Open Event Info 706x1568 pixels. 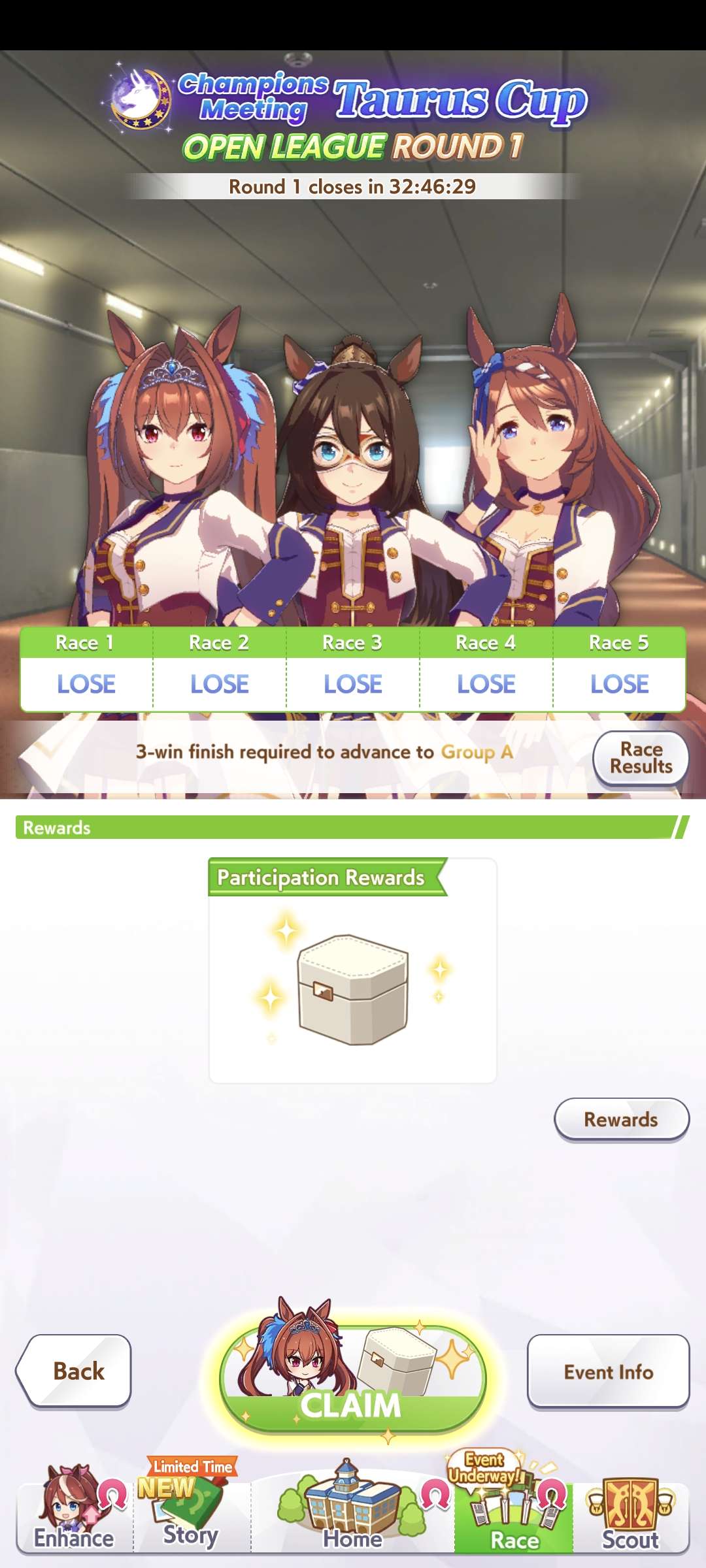(x=608, y=1371)
